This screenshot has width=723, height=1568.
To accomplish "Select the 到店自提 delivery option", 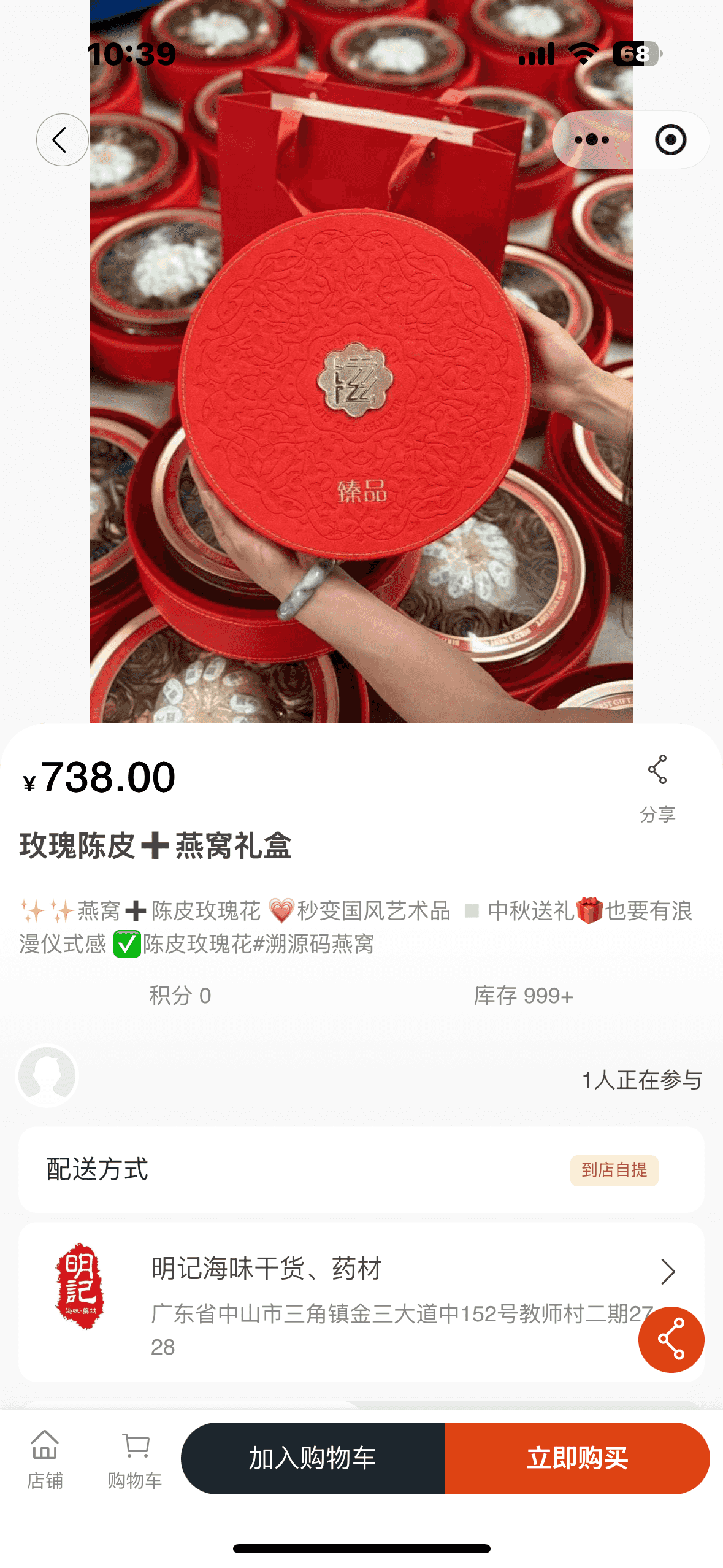I will tap(614, 1170).
